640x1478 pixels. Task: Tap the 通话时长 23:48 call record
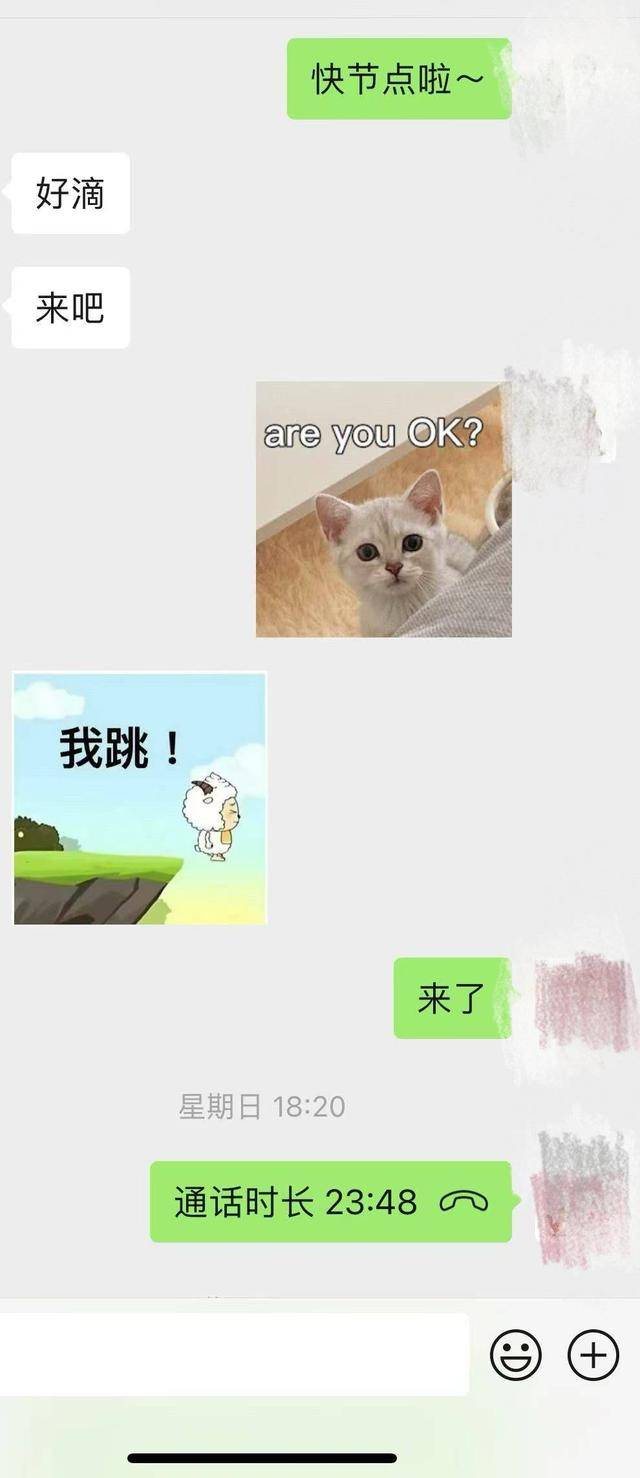[x=330, y=1202]
